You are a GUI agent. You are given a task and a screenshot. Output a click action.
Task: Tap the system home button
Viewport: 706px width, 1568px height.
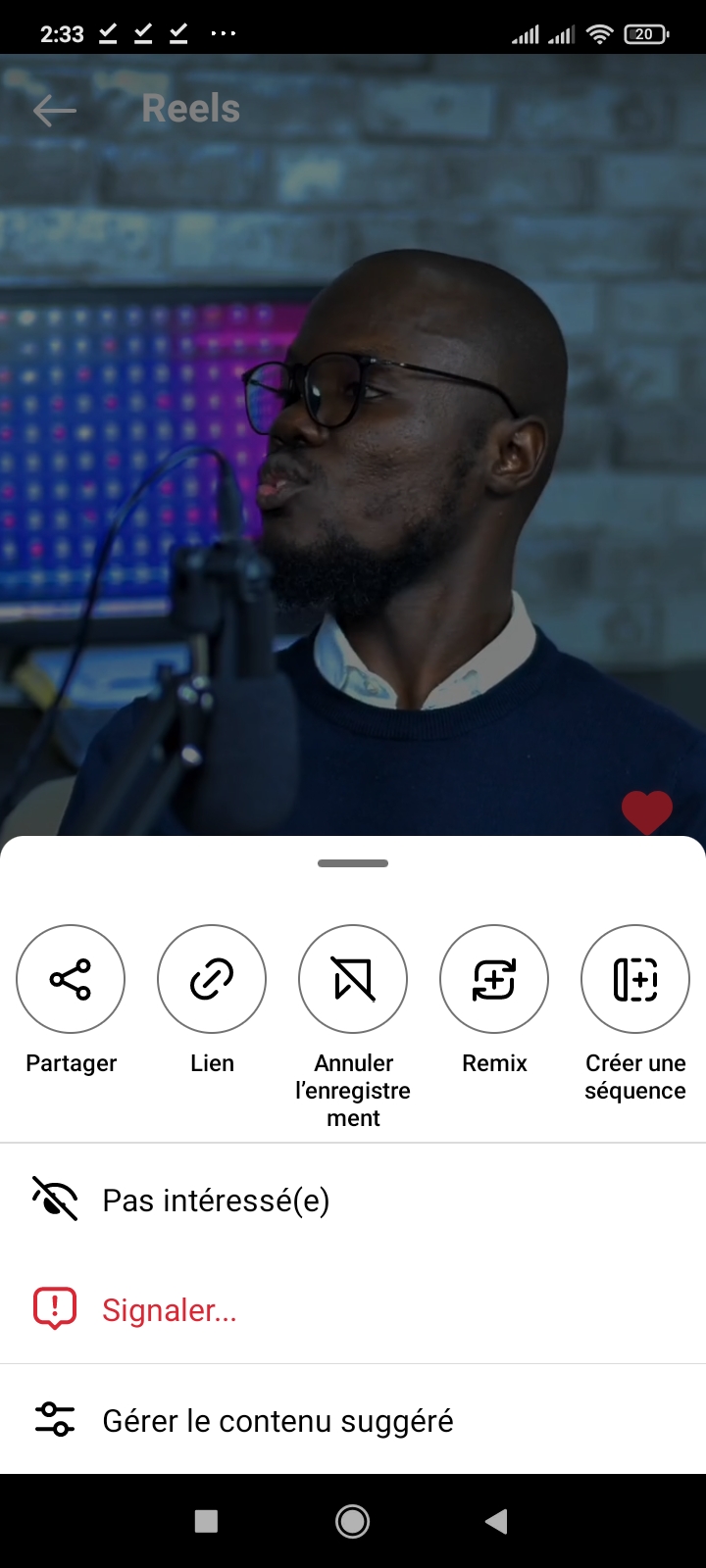pos(353,1521)
